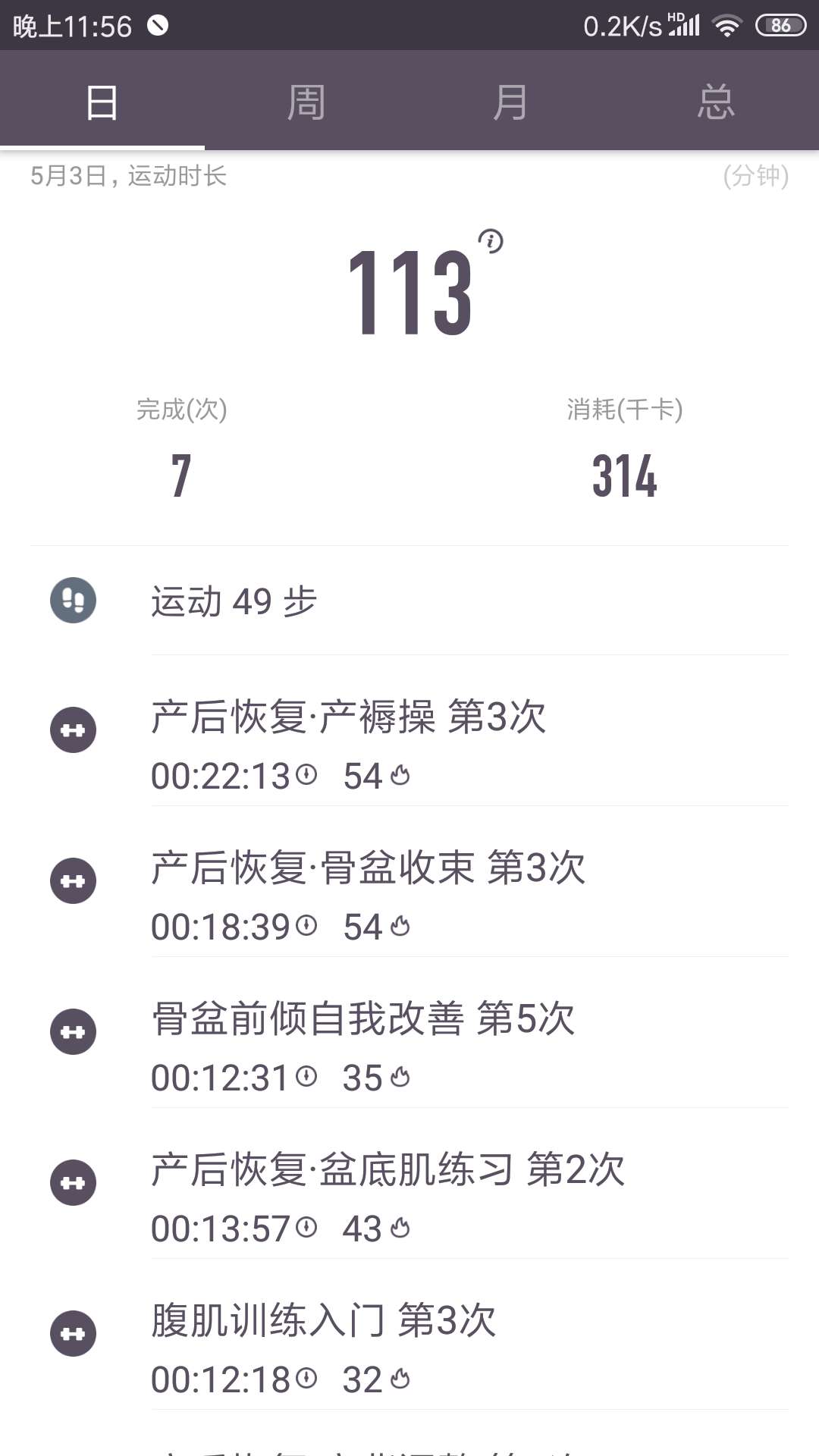Open the 总 summary tab
The width and height of the screenshot is (819, 1456).
pyautogui.click(x=717, y=101)
